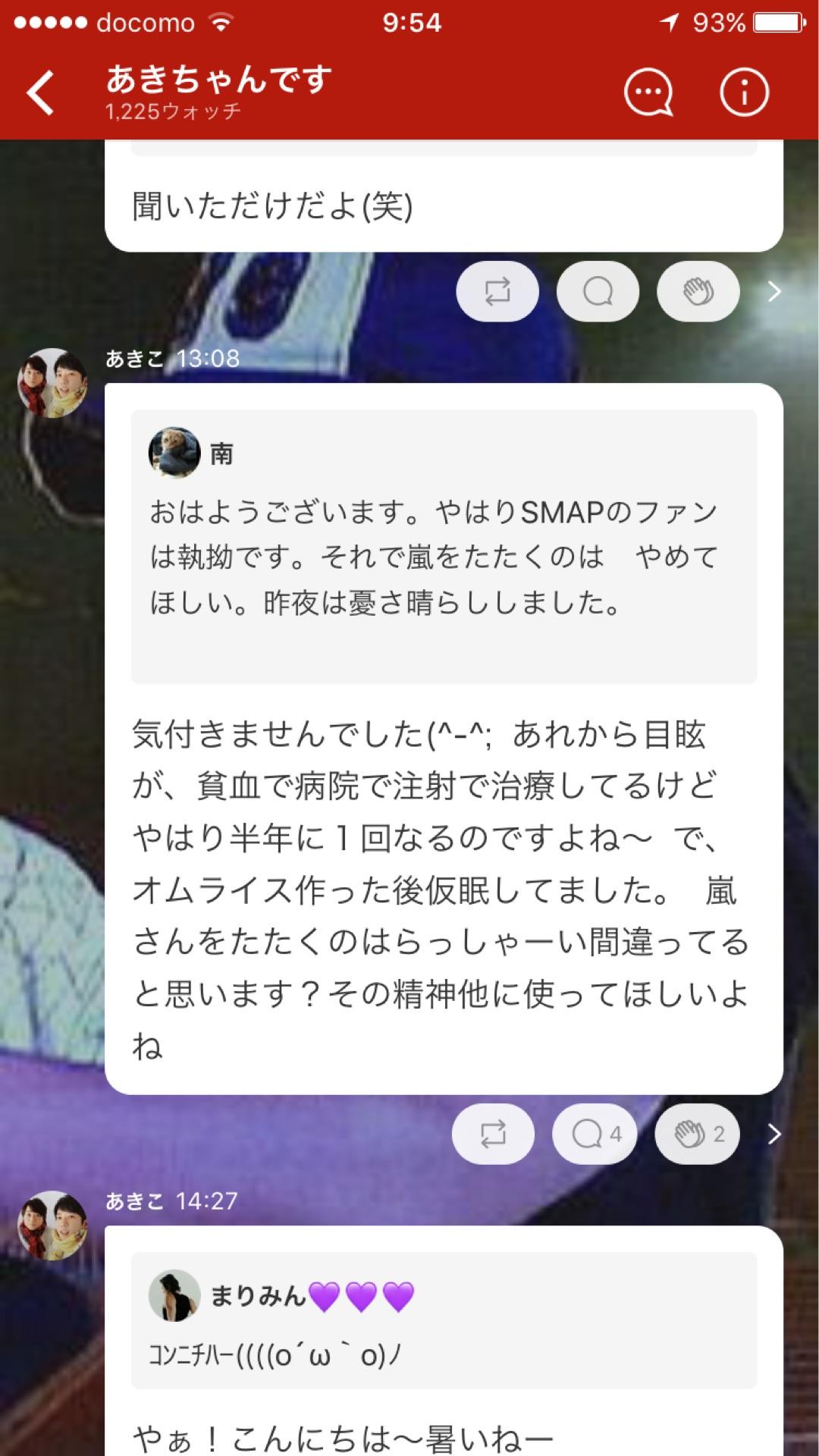Select the repost icon under あきこ's 13:08 post
The image size is (819, 1456).
pyautogui.click(x=494, y=1133)
